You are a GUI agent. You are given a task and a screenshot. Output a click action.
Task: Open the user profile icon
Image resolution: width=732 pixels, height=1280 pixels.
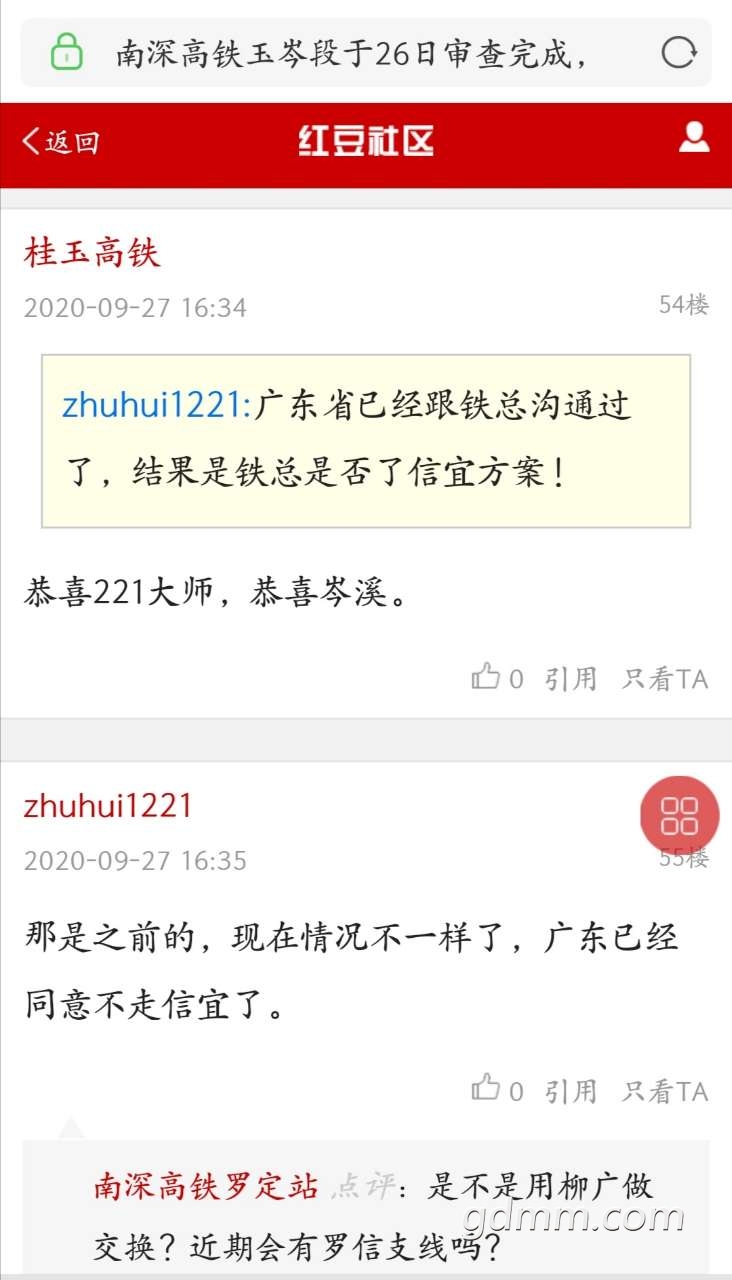pos(694,138)
